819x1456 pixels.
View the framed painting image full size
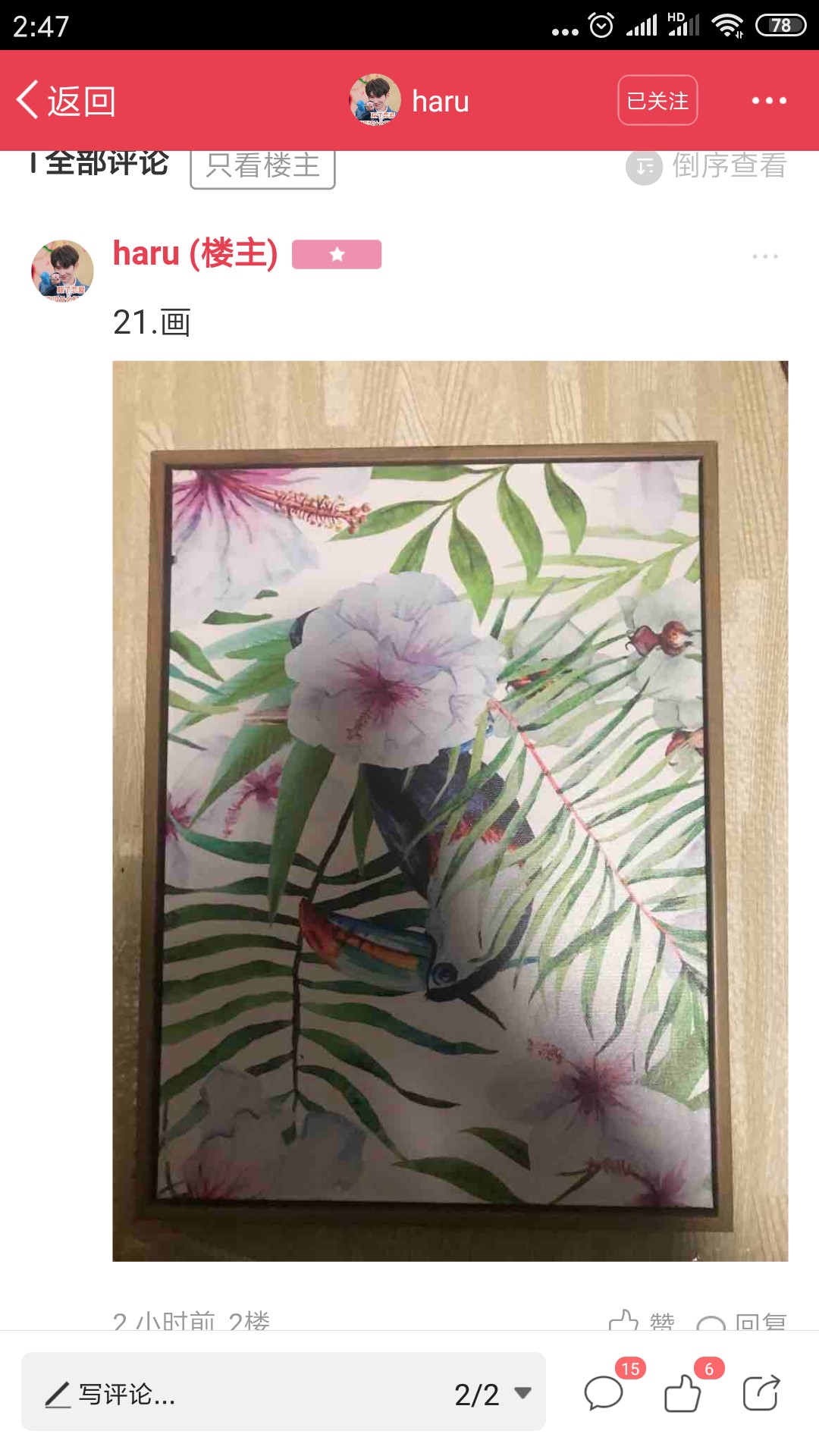coord(450,811)
